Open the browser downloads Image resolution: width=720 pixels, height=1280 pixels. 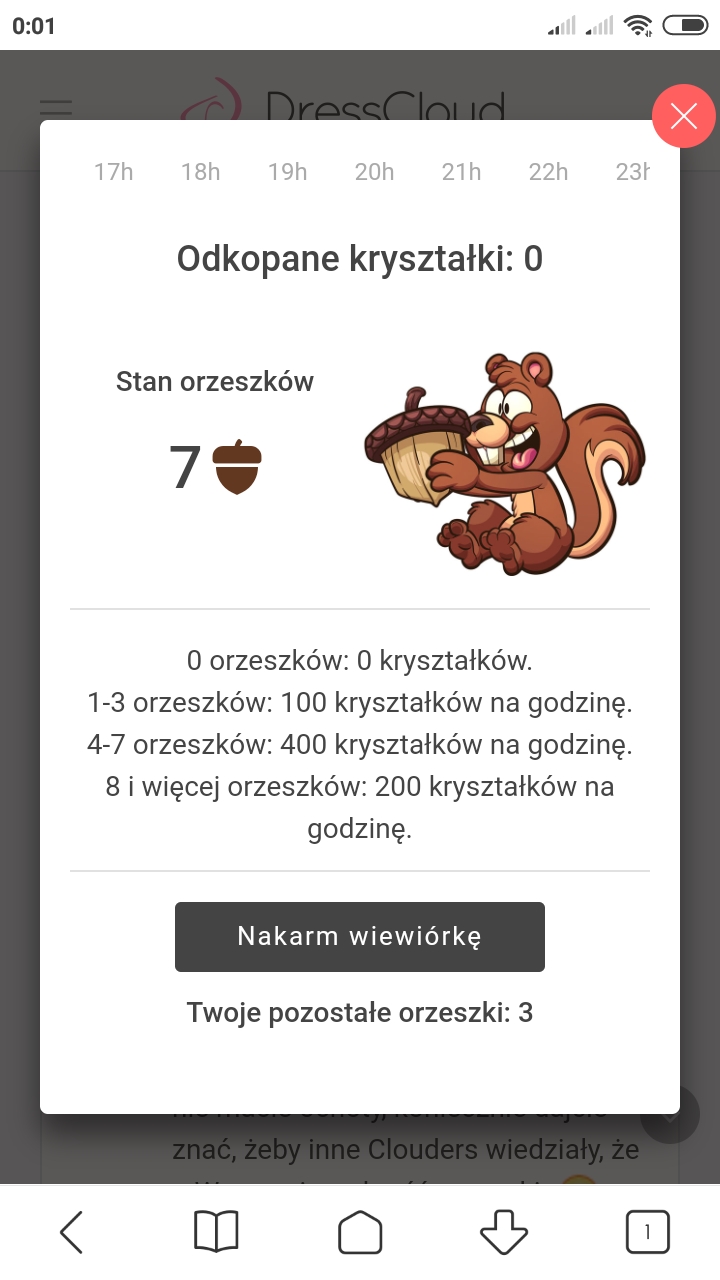pos(504,1232)
